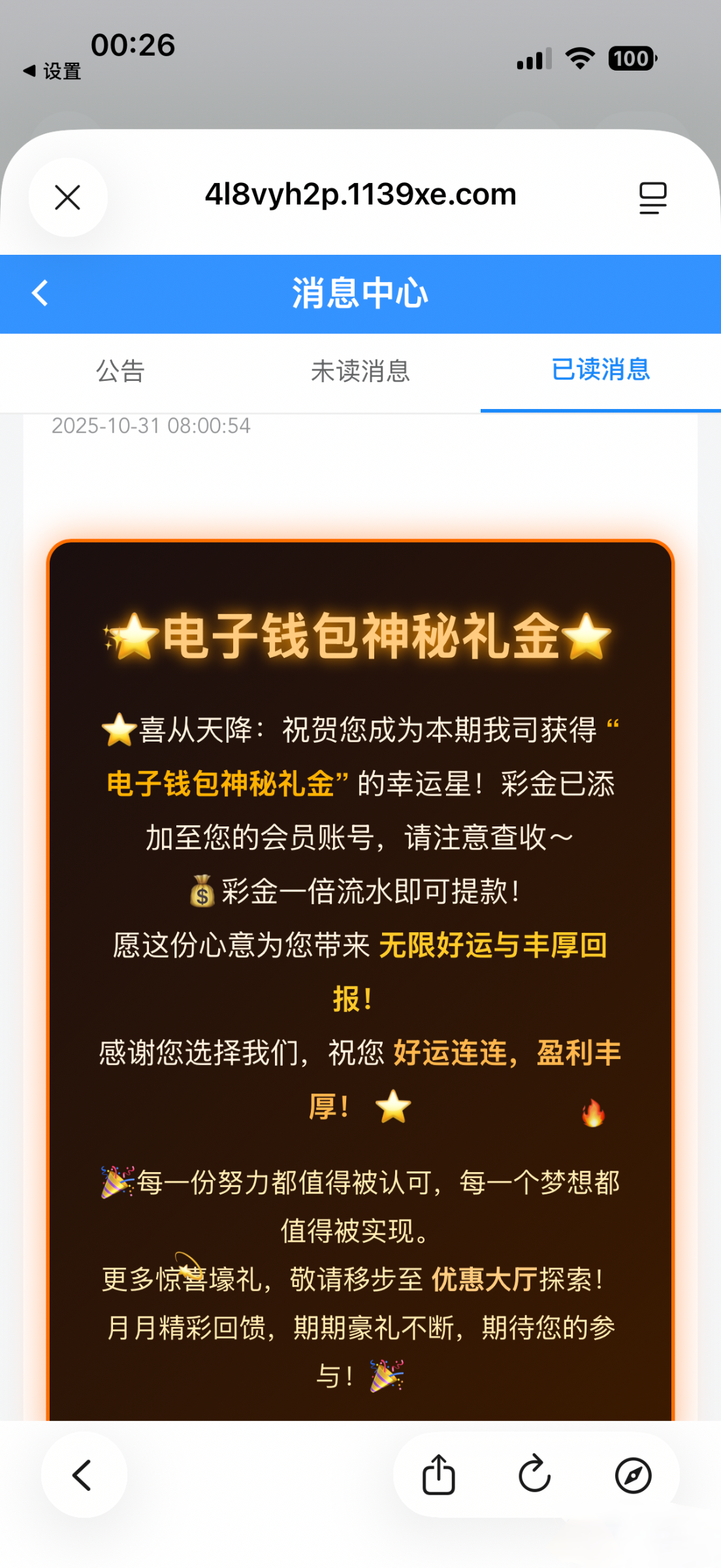Go back from 消息中心 header
Viewport: 721px width, 1568px height.
(40, 293)
